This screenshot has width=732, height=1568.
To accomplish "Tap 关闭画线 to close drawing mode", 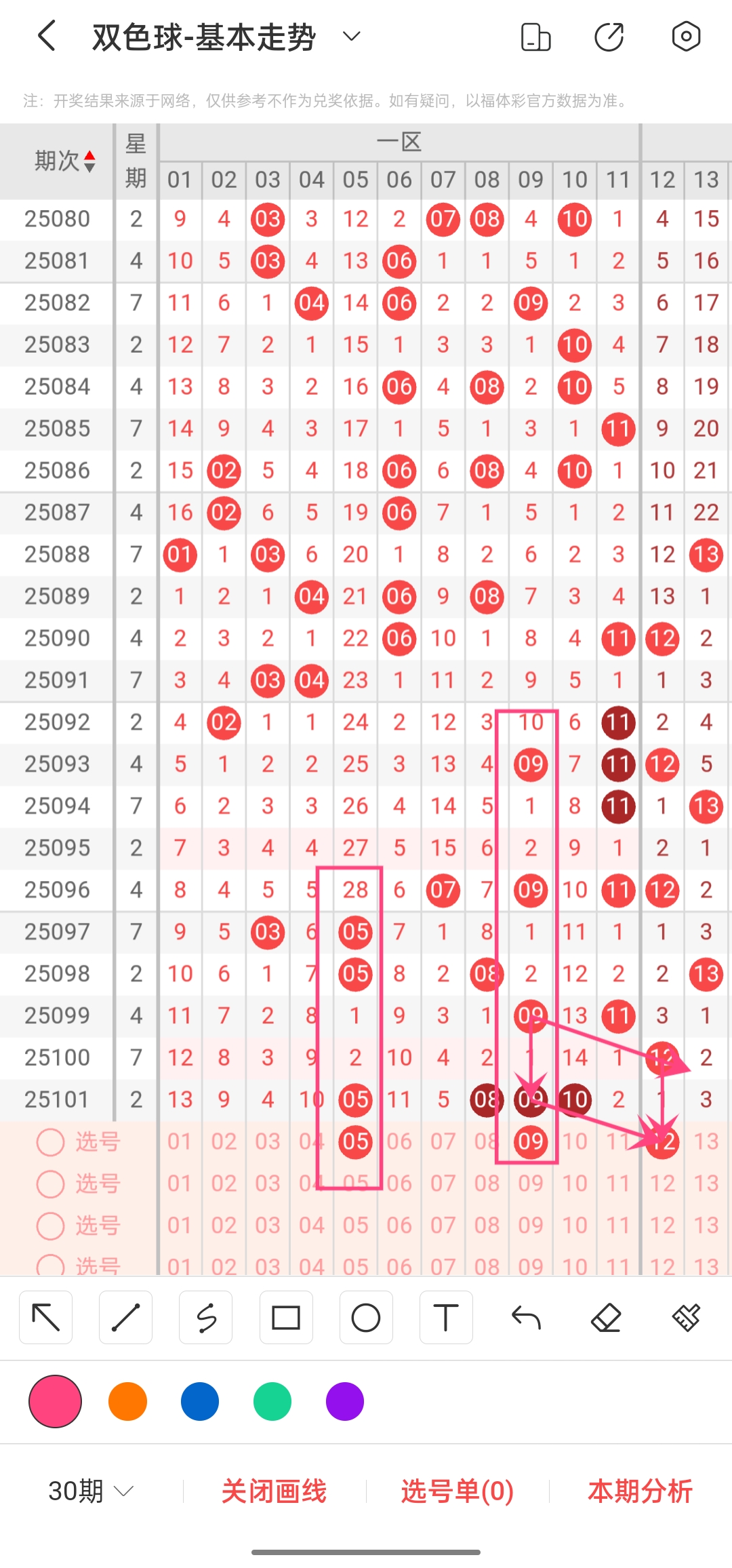I will tap(274, 1491).
